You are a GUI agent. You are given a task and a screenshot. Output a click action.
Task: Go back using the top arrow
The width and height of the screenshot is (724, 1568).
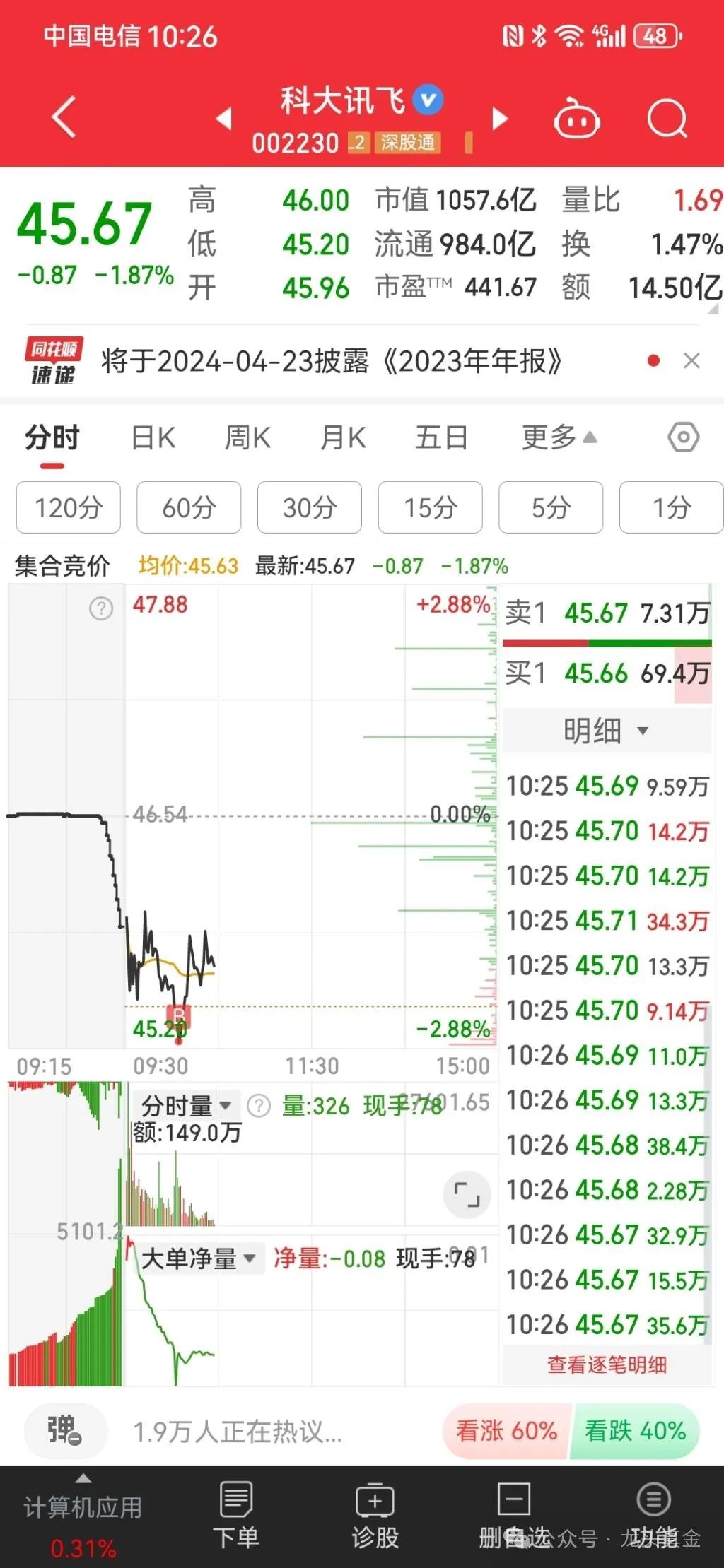click(x=64, y=117)
